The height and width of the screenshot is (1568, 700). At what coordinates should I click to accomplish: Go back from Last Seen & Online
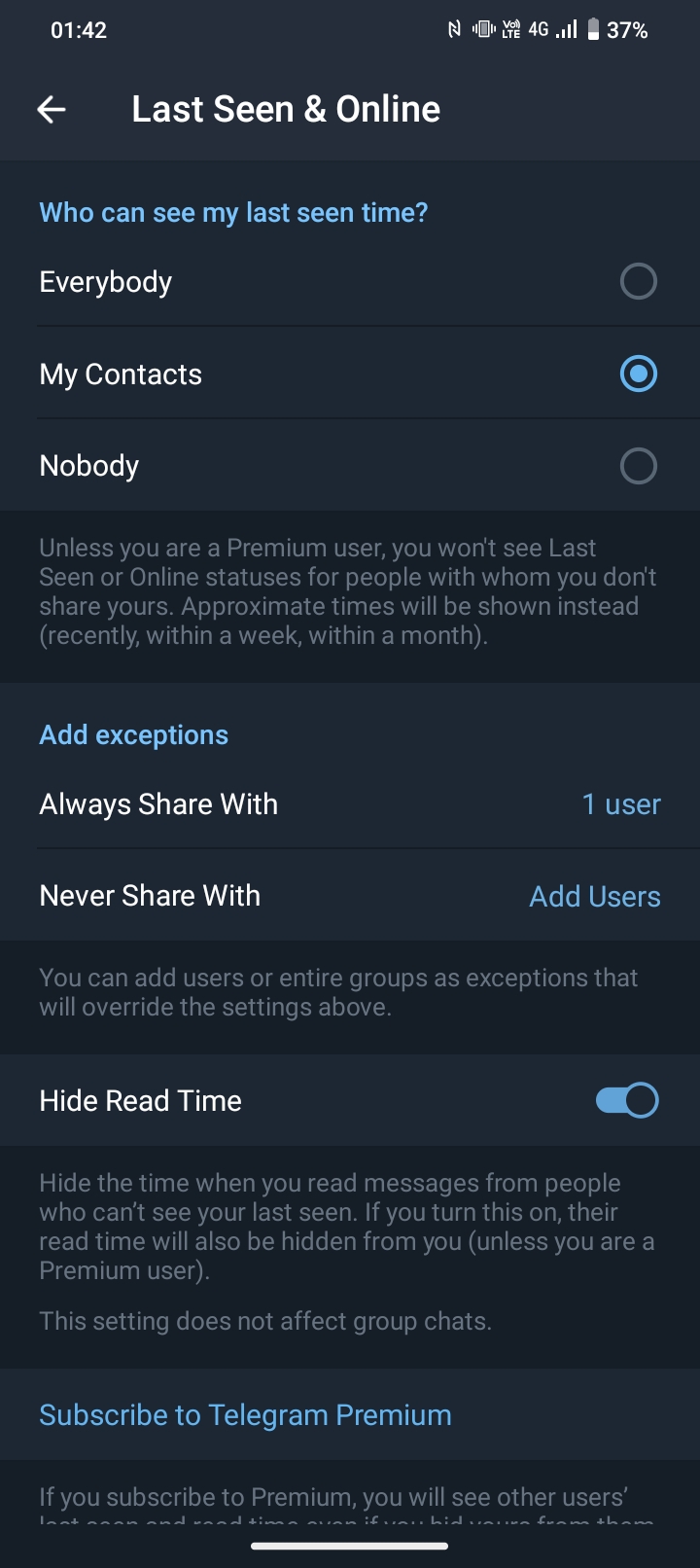click(52, 110)
